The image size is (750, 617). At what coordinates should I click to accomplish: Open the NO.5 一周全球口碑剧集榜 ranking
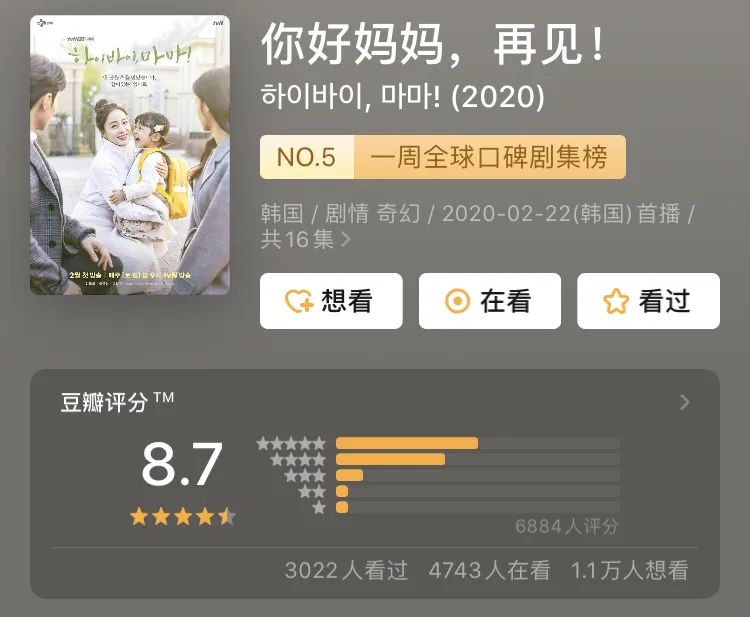(443, 158)
